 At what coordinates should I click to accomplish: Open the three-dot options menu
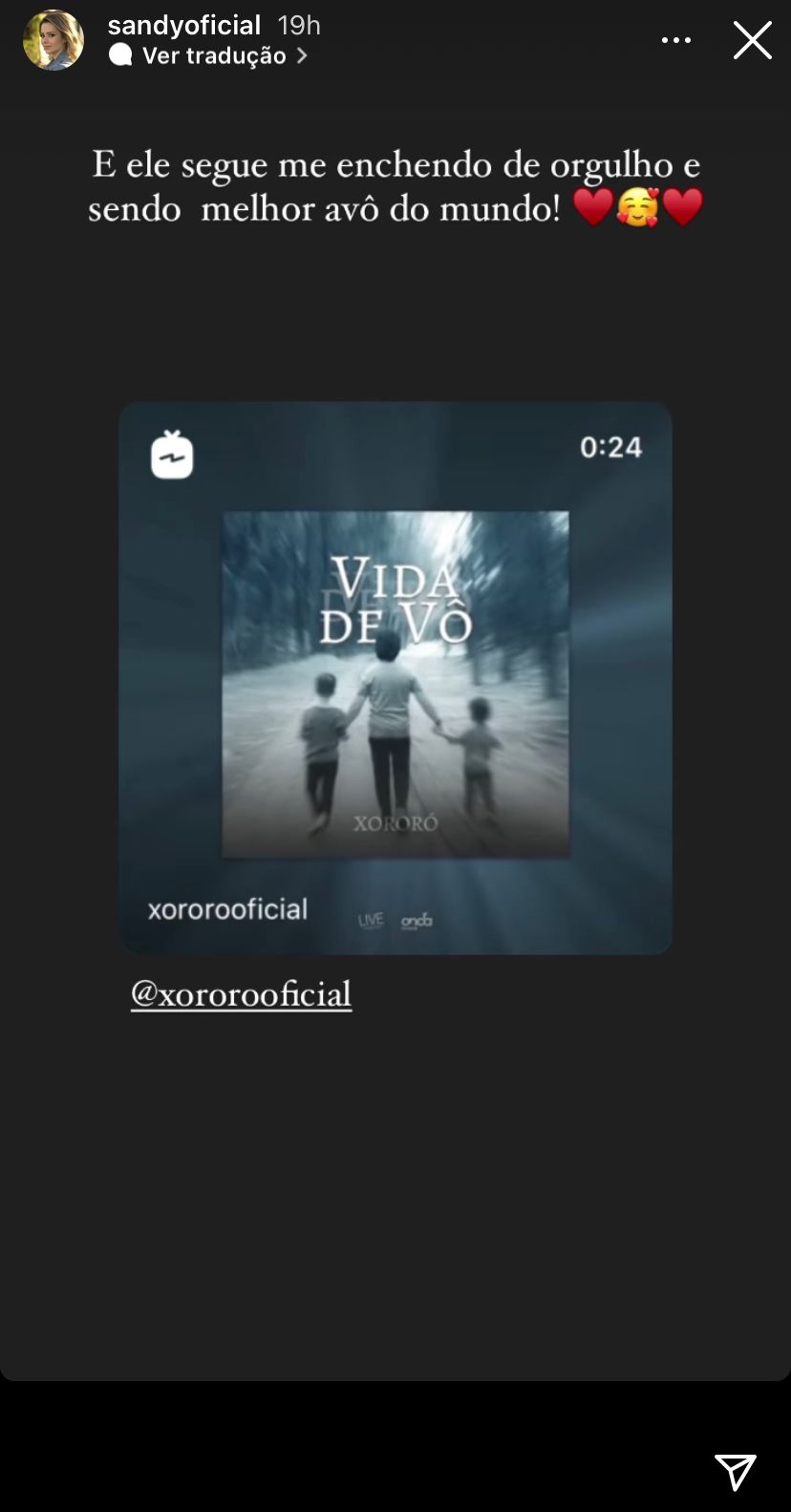point(676,40)
